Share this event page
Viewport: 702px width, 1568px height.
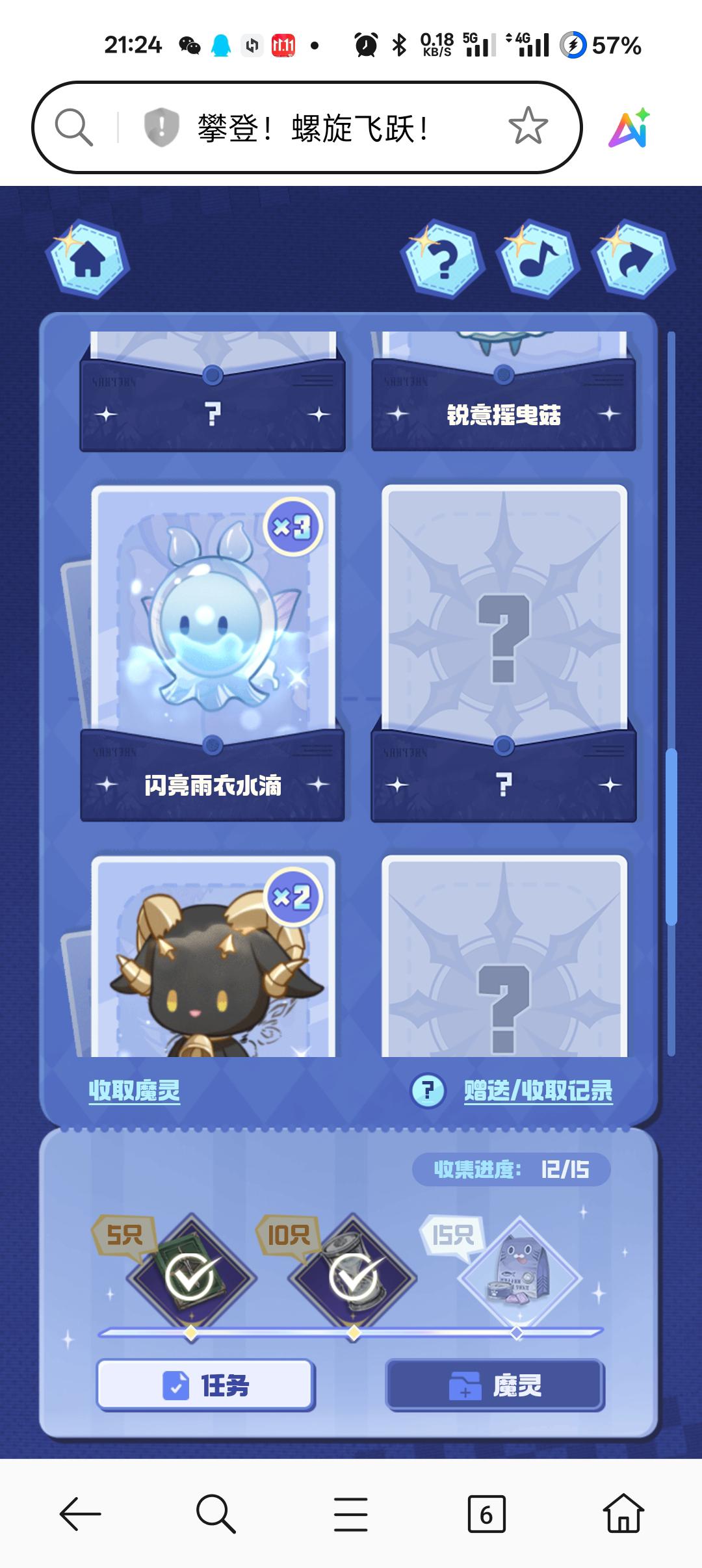coord(632,260)
